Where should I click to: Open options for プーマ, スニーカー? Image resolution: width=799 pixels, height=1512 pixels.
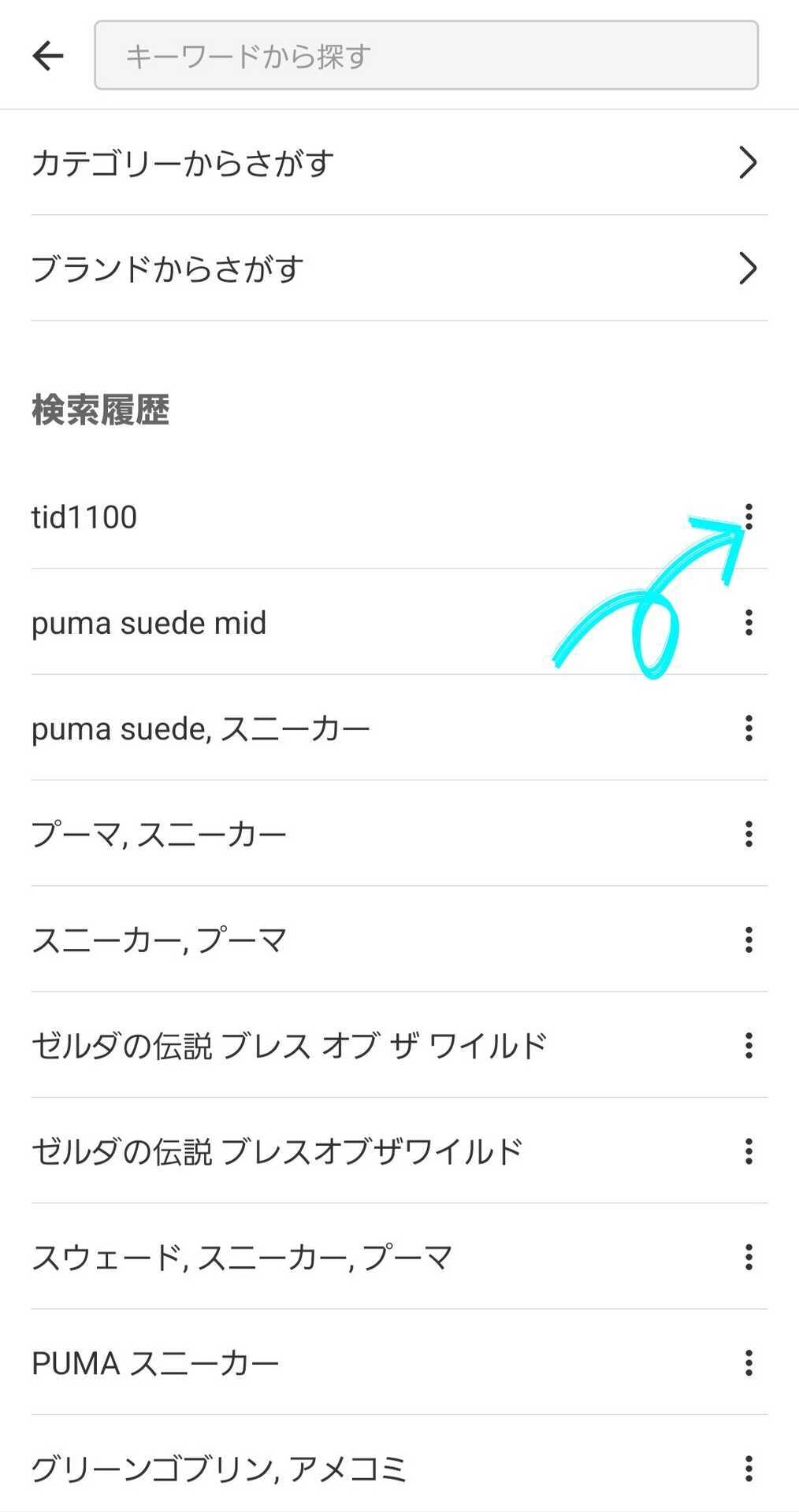(749, 834)
